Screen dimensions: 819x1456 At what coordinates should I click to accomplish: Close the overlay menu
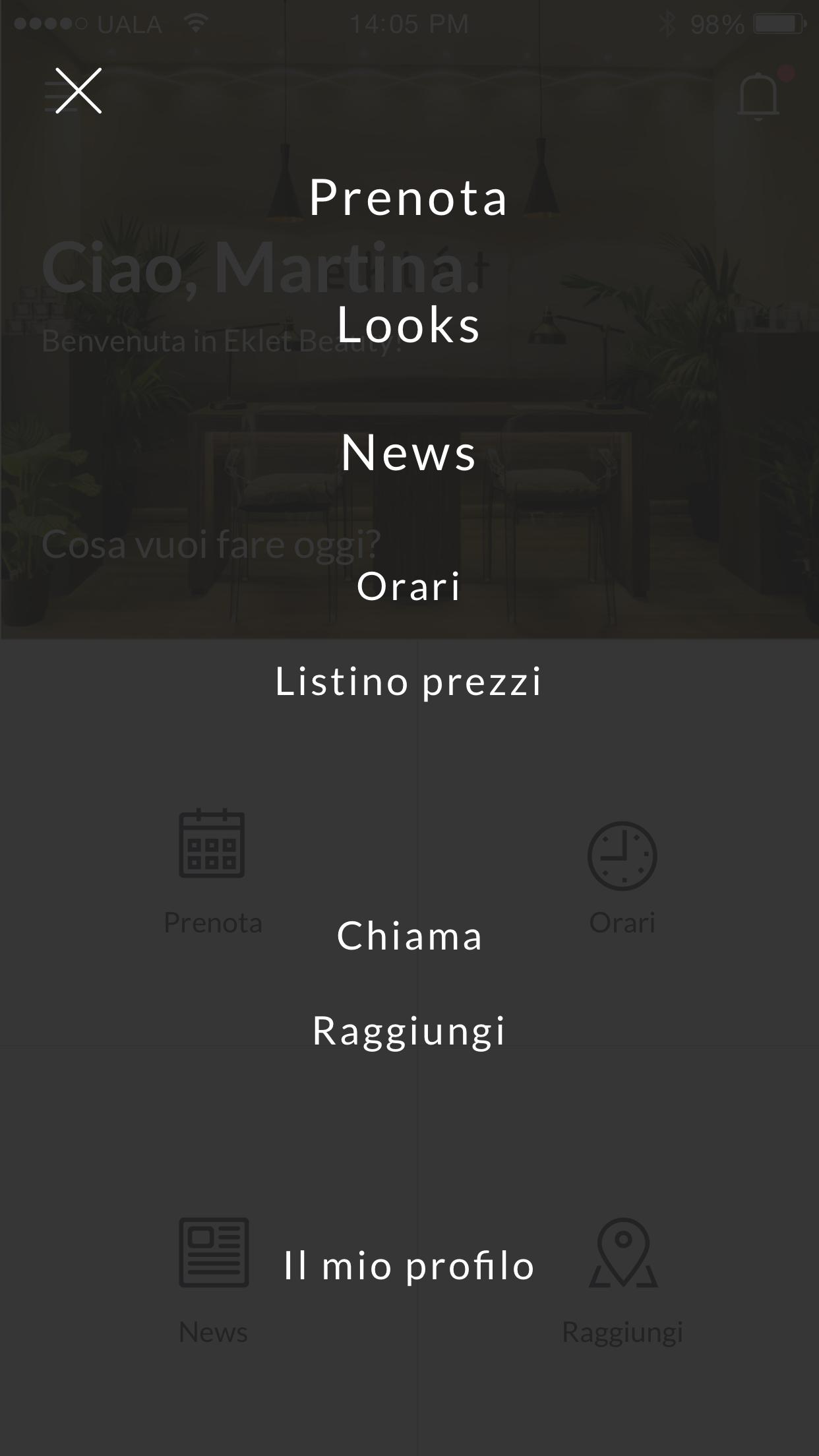tap(78, 90)
